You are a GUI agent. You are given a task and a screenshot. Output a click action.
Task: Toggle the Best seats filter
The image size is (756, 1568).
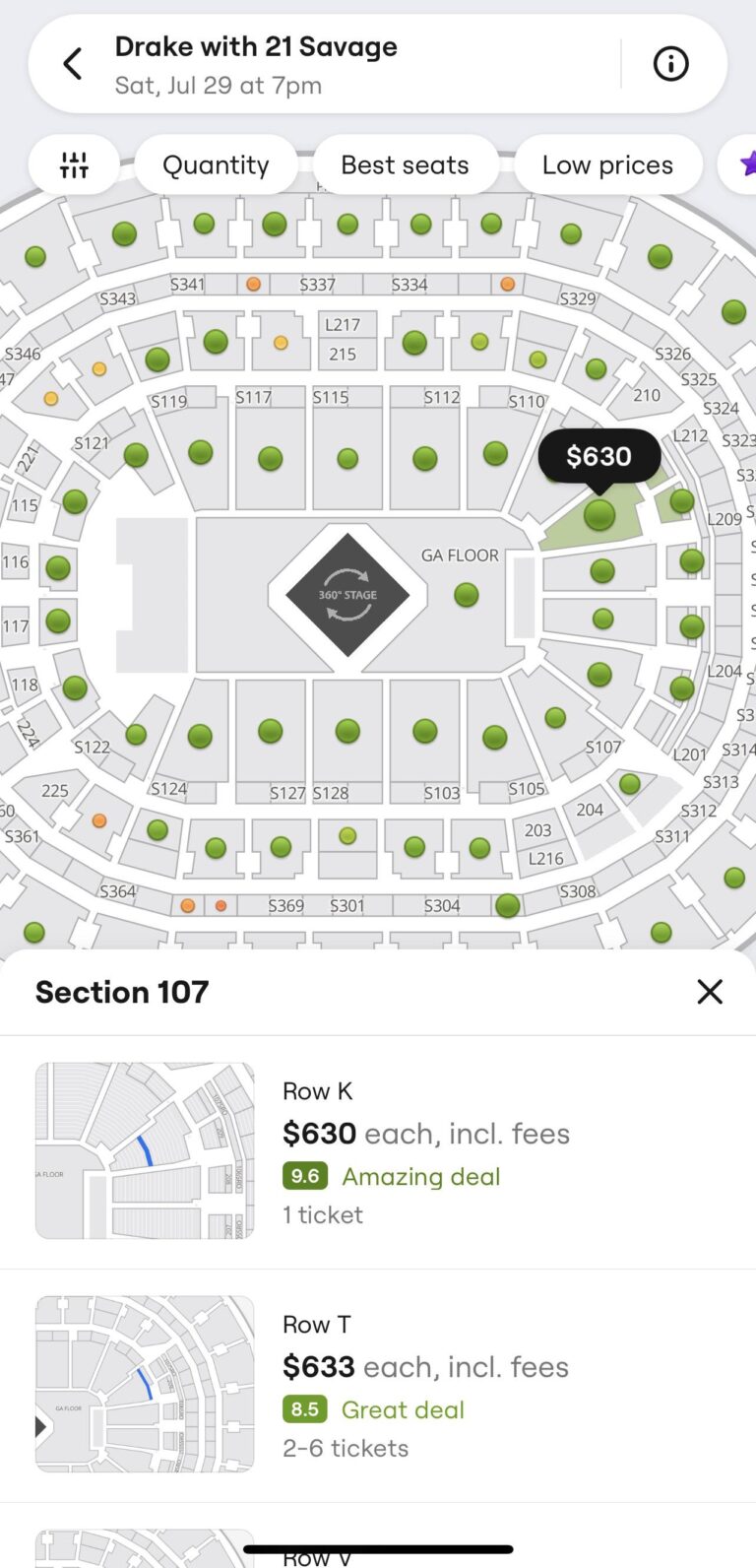405,164
